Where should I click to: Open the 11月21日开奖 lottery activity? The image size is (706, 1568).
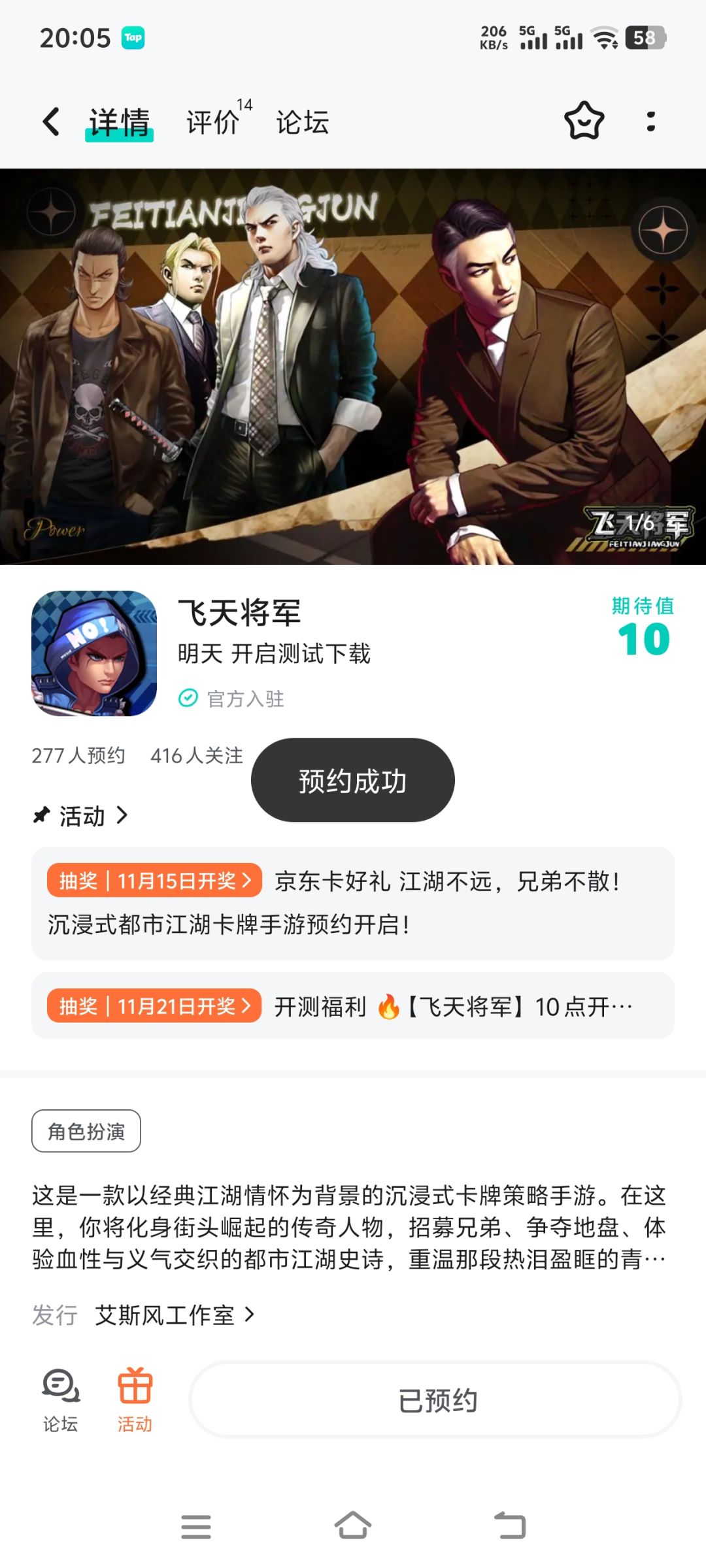[353, 1005]
